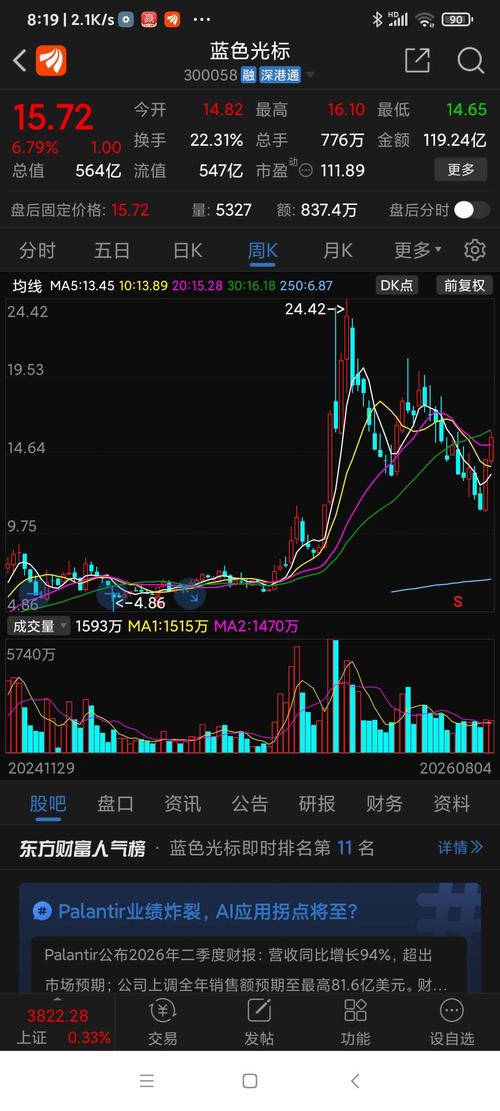Image resolution: width=500 pixels, height=1111 pixels.
Task: Tap the DK点 button
Action: point(397,286)
